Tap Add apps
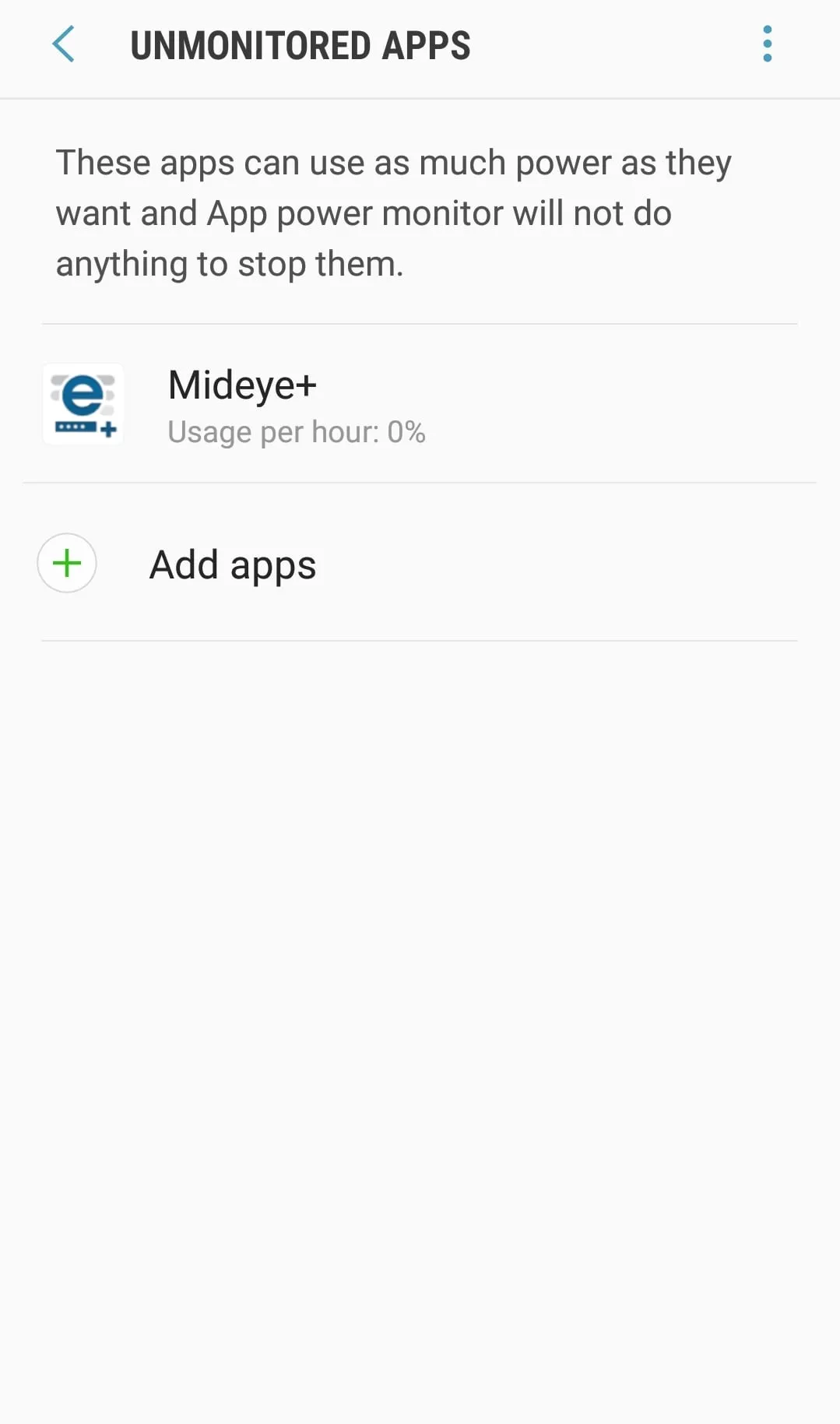Viewport: 840px width, 1424px height. [231, 563]
